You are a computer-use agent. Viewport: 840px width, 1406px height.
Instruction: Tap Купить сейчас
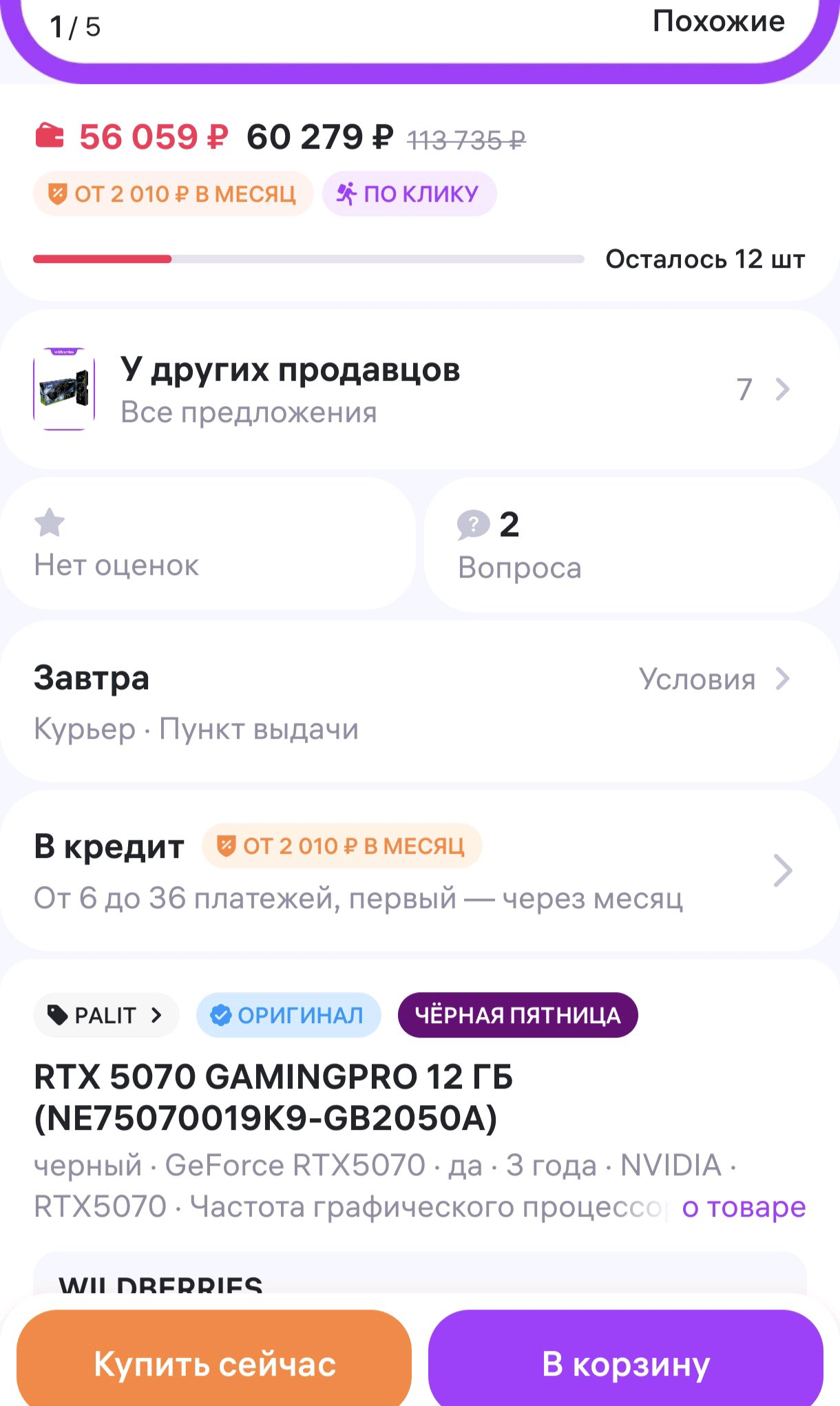(x=214, y=1363)
